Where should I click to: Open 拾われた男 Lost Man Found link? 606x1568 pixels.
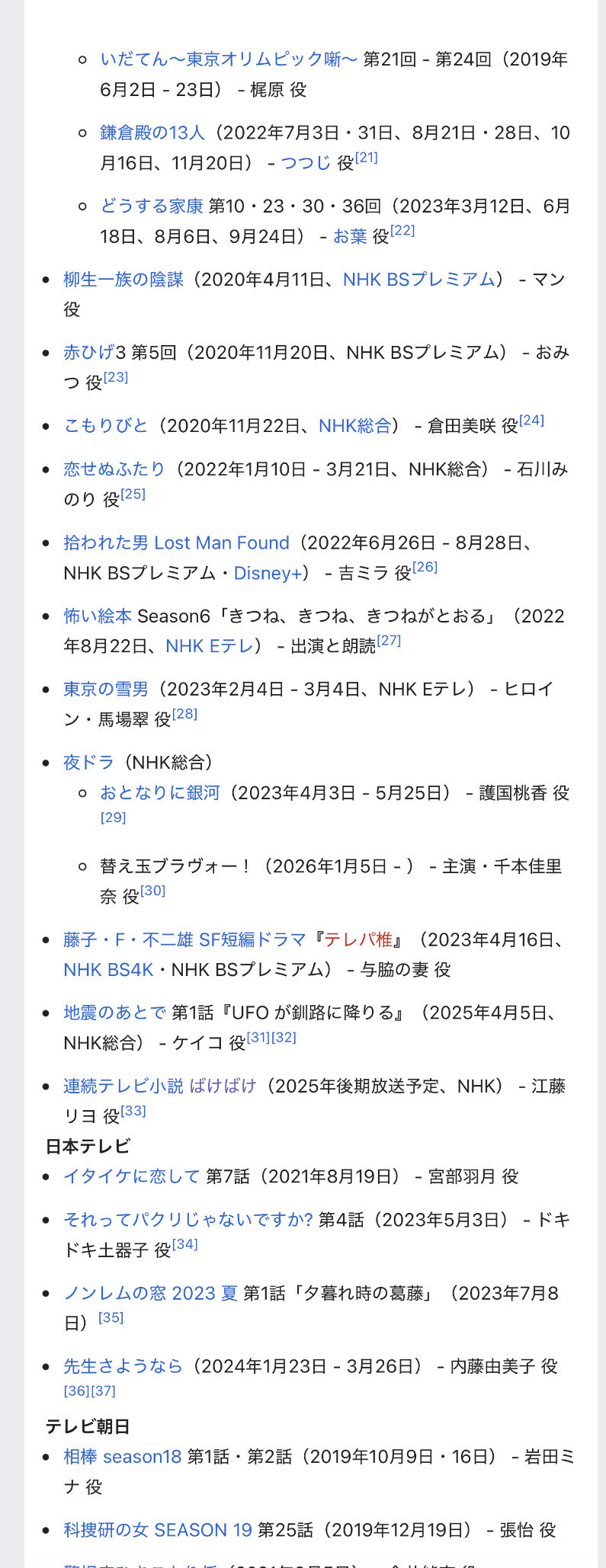tap(176, 542)
